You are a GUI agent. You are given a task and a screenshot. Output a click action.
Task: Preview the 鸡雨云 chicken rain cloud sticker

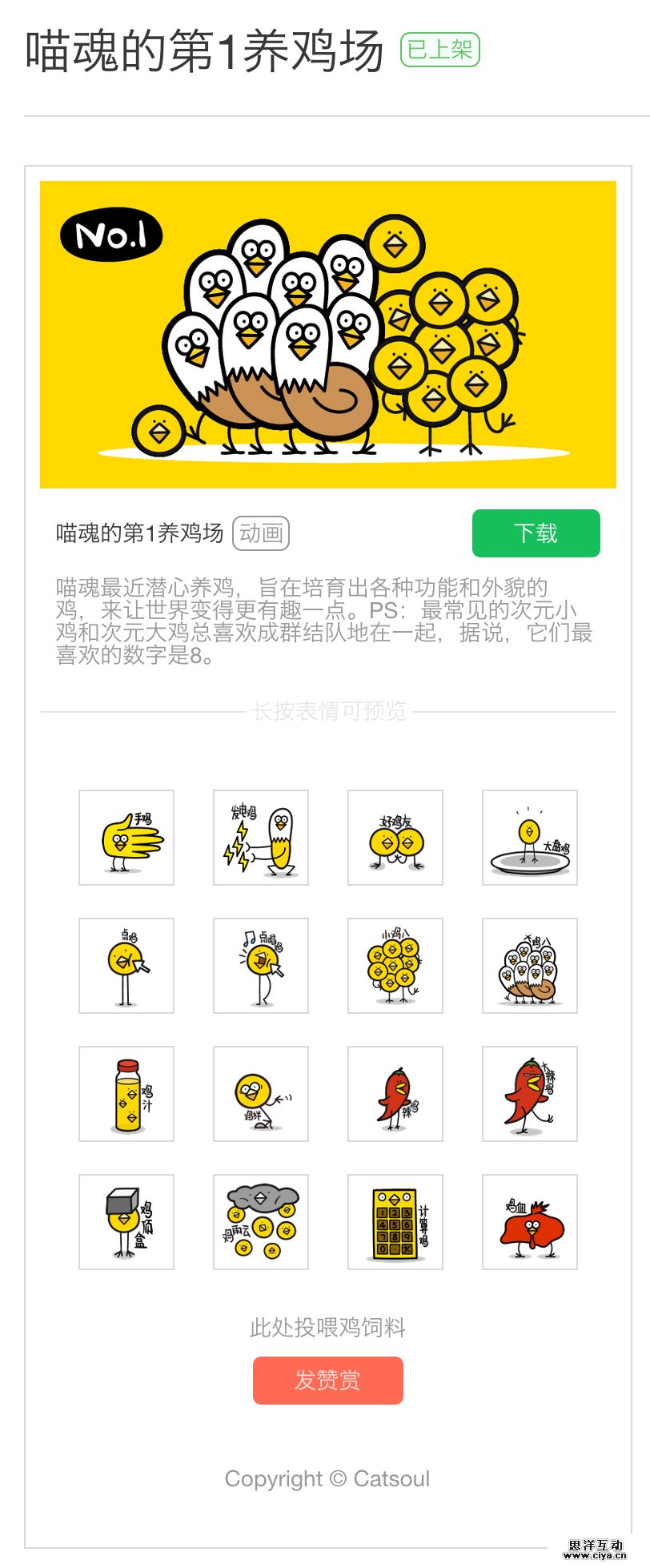click(x=260, y=1222)
